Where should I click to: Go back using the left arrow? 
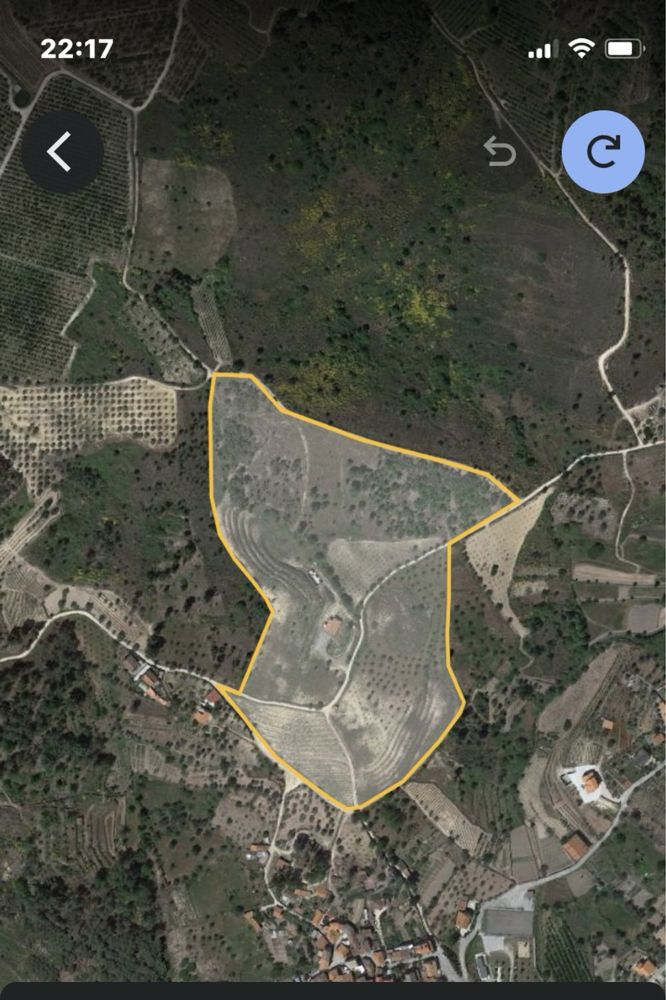click(62, 152)
